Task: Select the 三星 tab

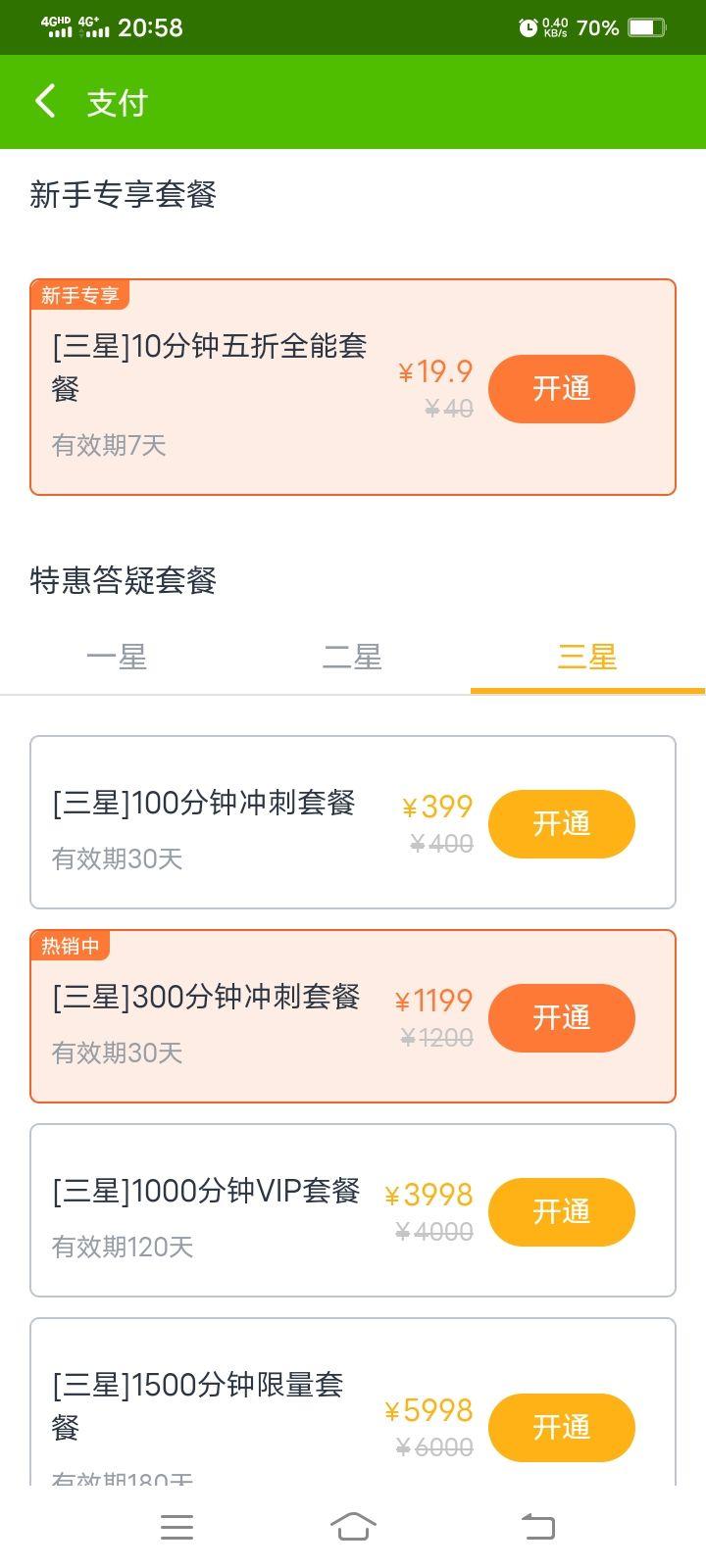Action: 586,658
